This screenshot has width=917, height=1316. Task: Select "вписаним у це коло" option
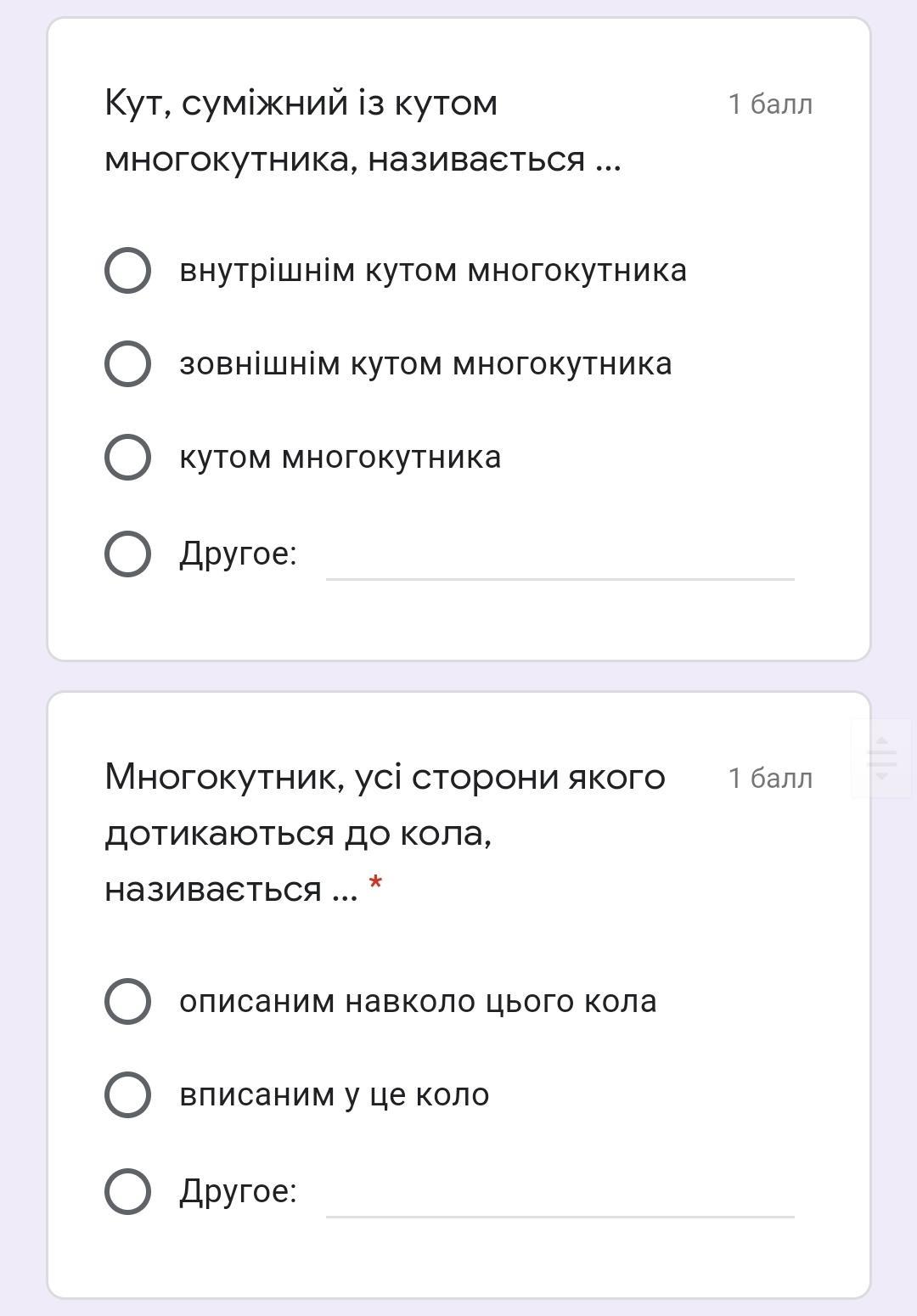[x=128, y=1094]
